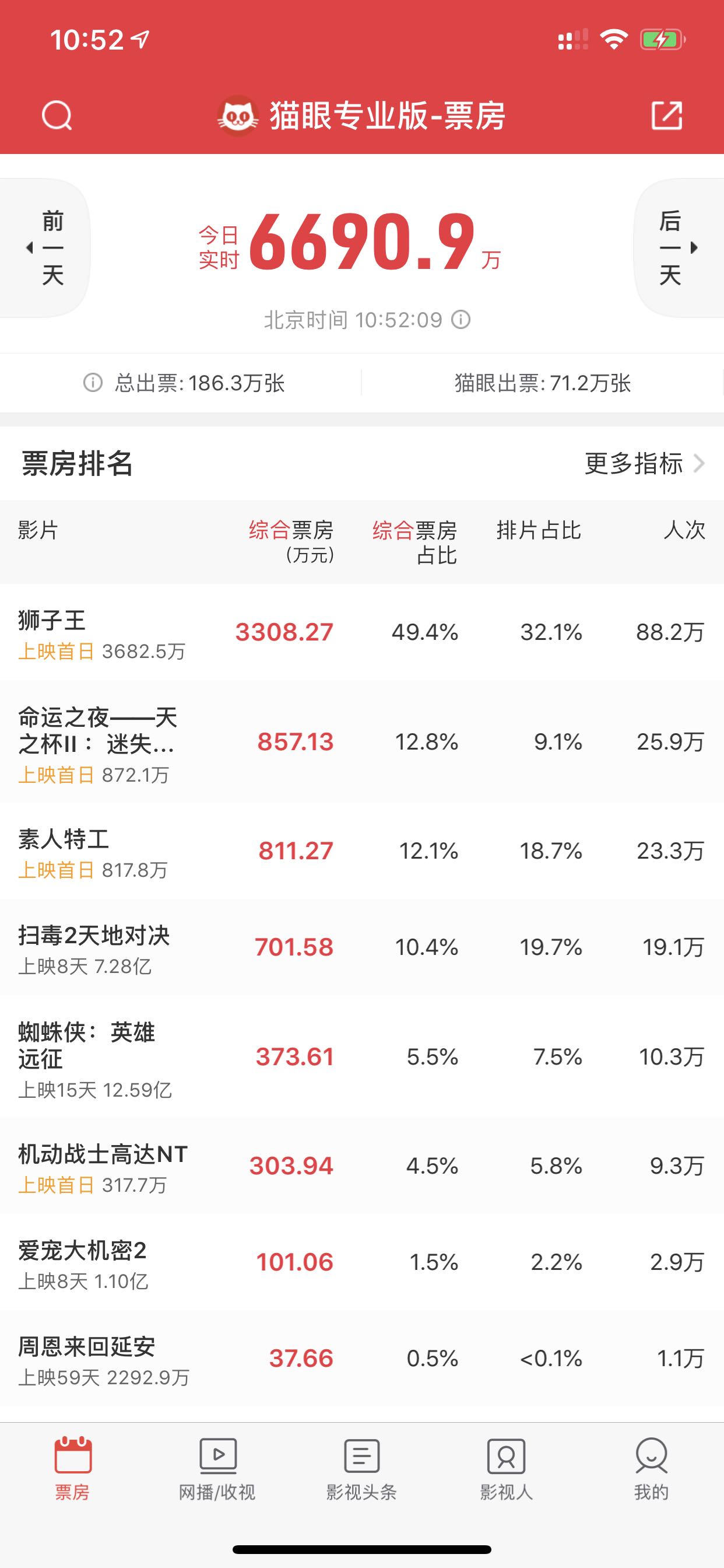Open the 周恩来回延安 row
The width and height of the screenshot is (724, 1568).
point(362,1358)
